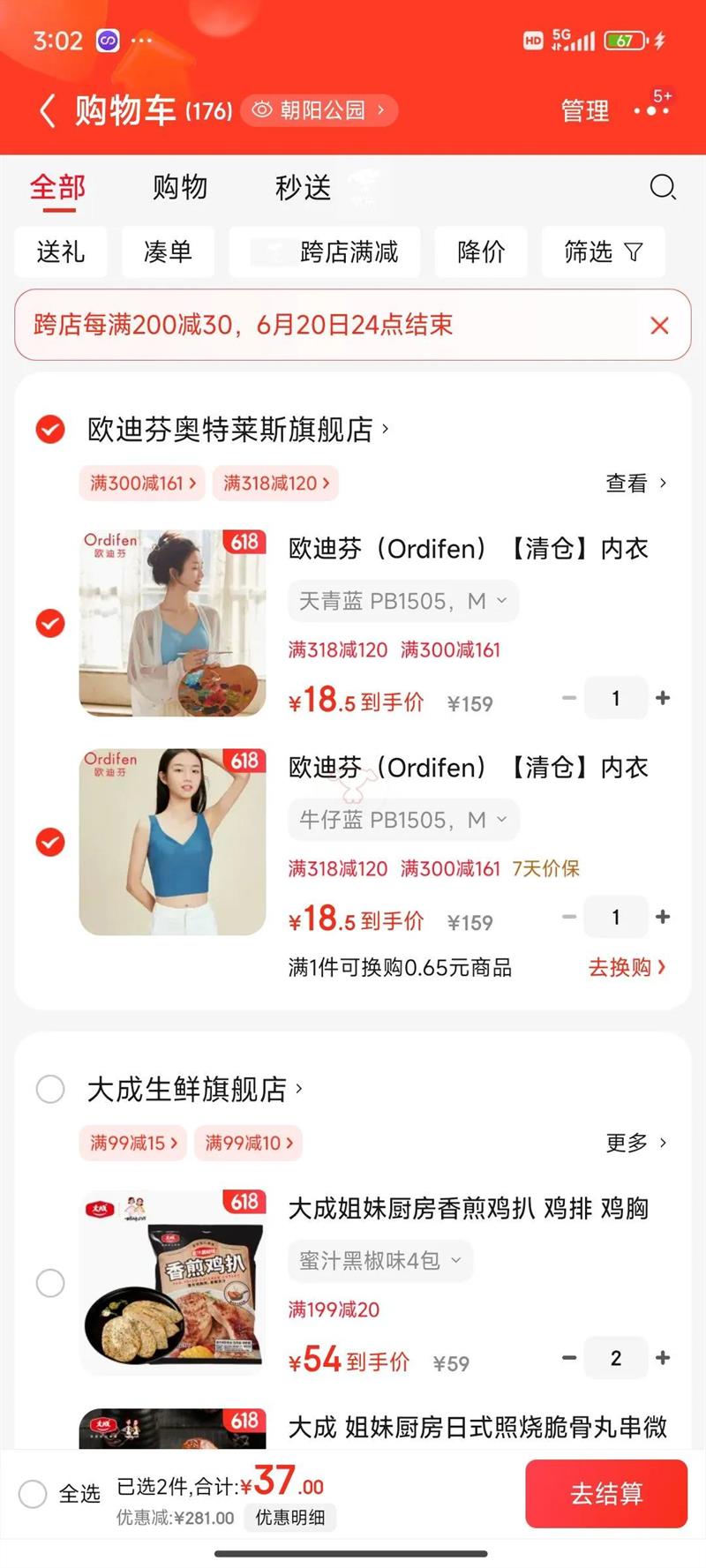Tap 管理 to manage cart items
This screenshot has width=706, height=1568.
[x=584, y=111]
